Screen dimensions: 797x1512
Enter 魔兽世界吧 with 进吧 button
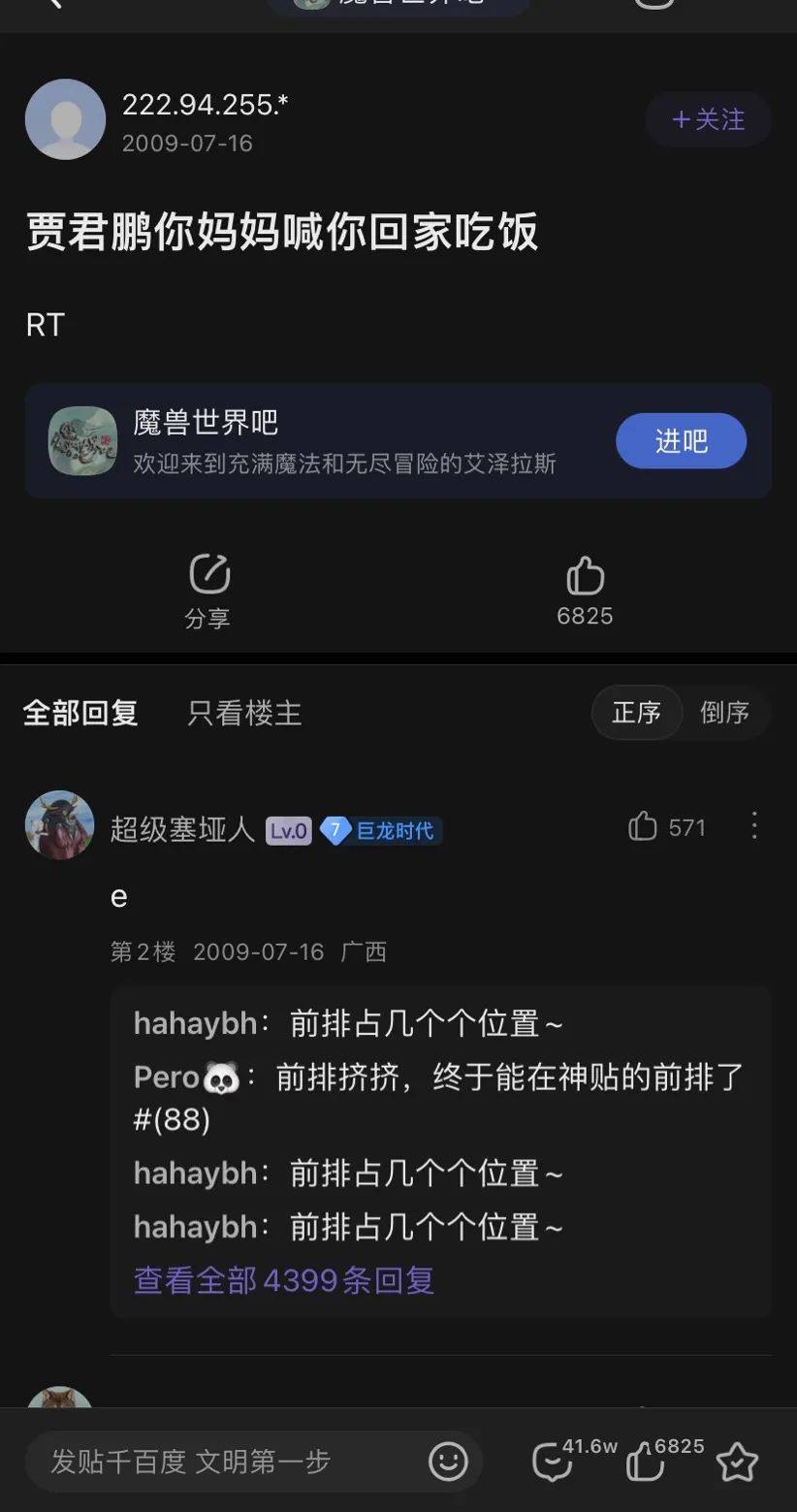[681, 441]
